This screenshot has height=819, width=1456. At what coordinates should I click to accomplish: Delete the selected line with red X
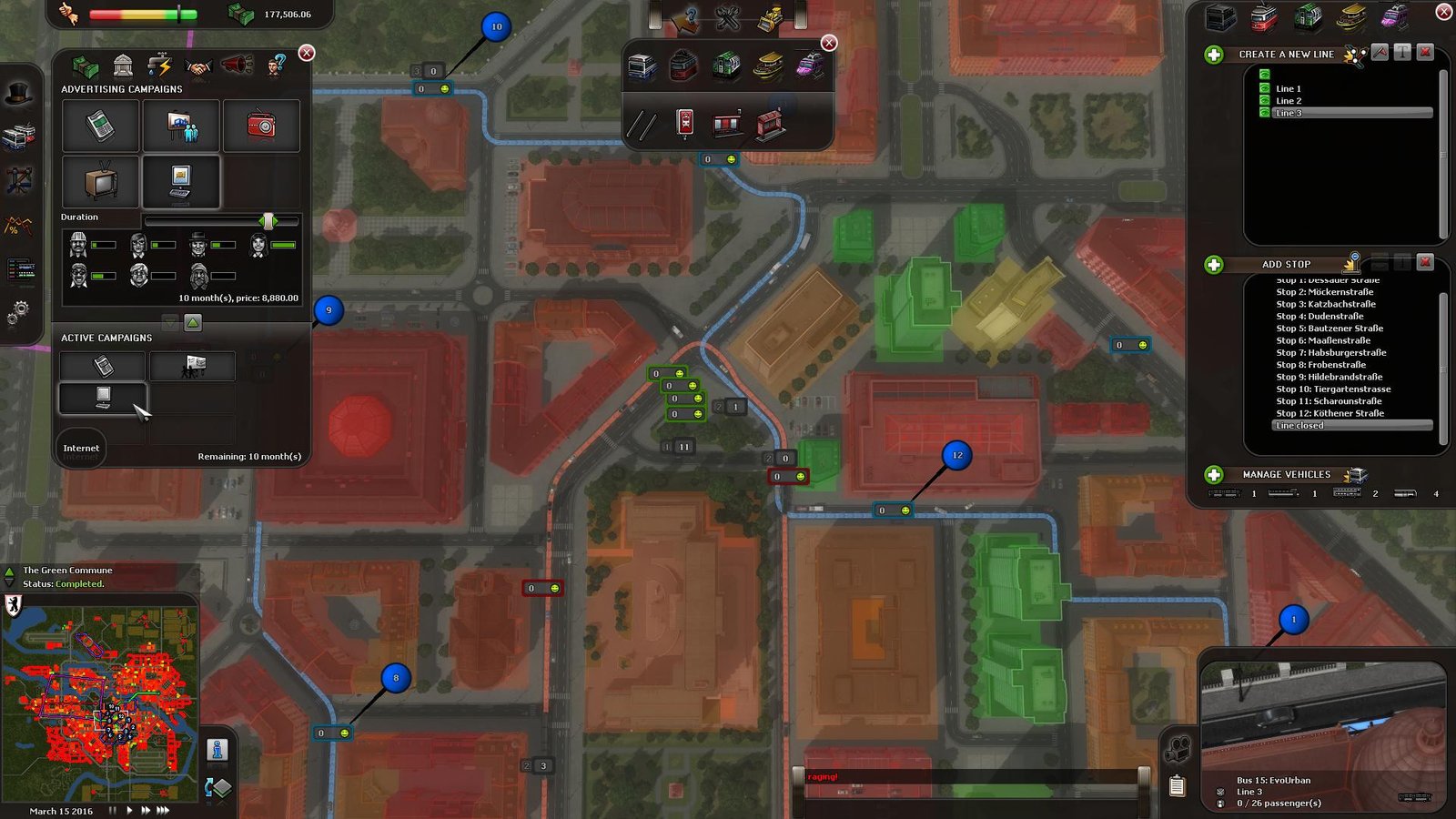coord(1425,53)
